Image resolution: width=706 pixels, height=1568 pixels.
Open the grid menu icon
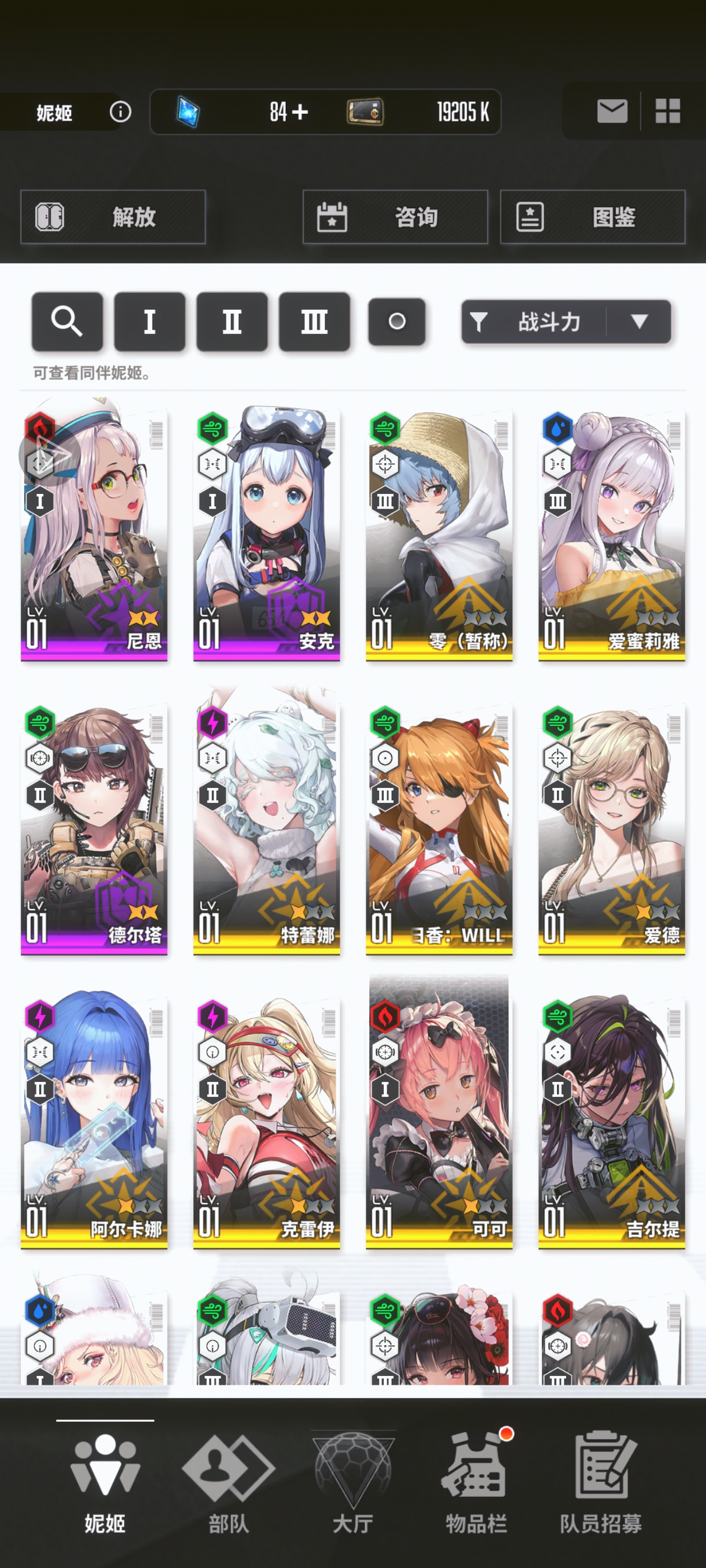click(x=667, y=111)
